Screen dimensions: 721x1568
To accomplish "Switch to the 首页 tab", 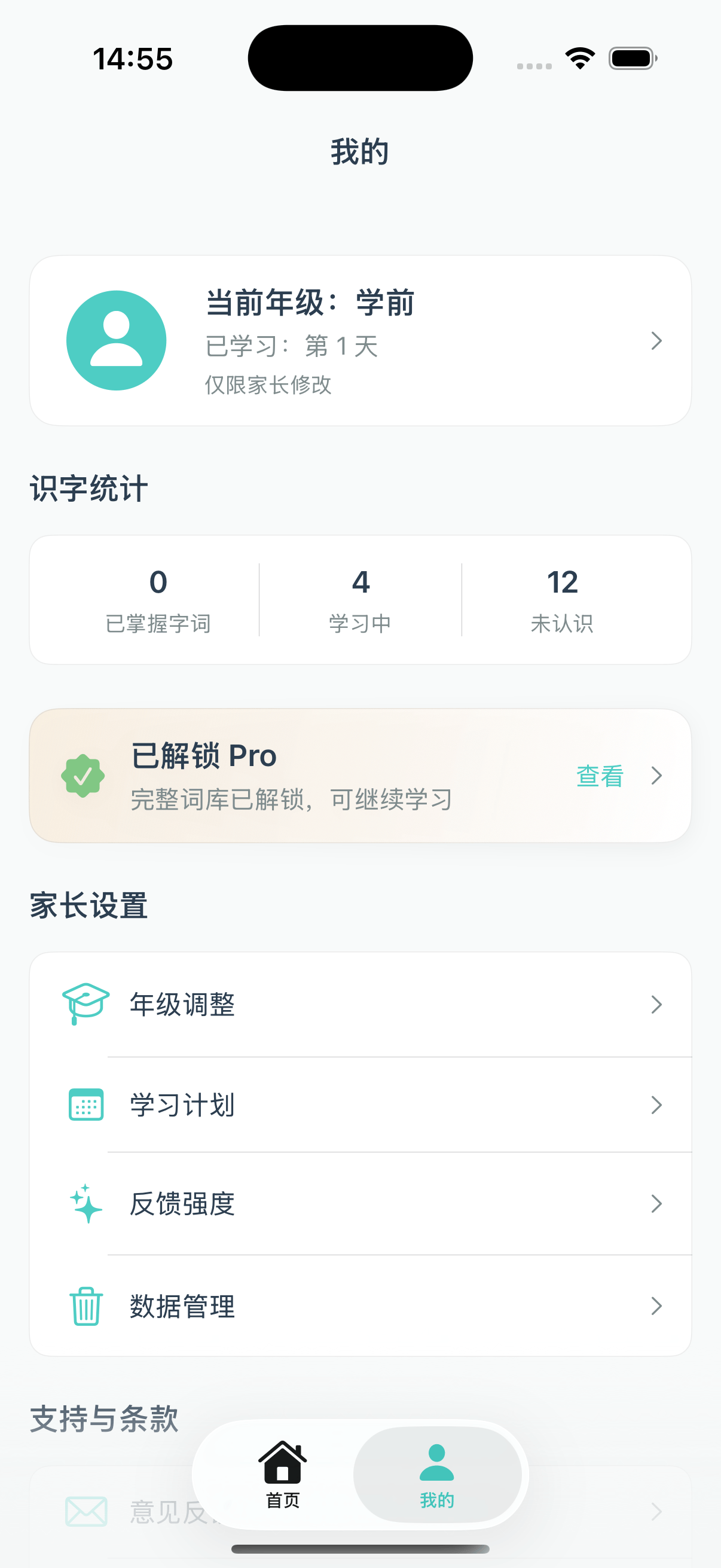I will (283, 1473).
